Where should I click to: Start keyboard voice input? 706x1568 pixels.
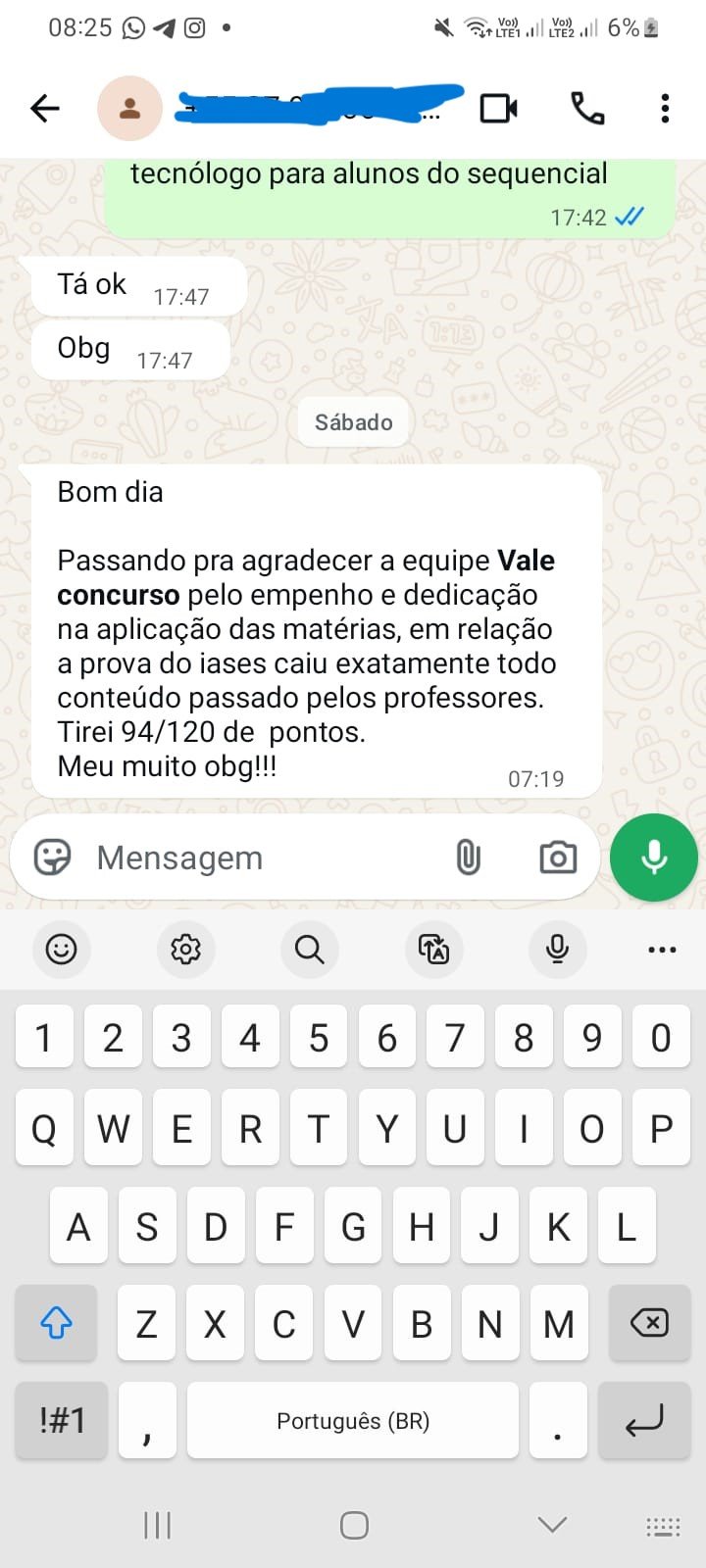coord(557,949)
